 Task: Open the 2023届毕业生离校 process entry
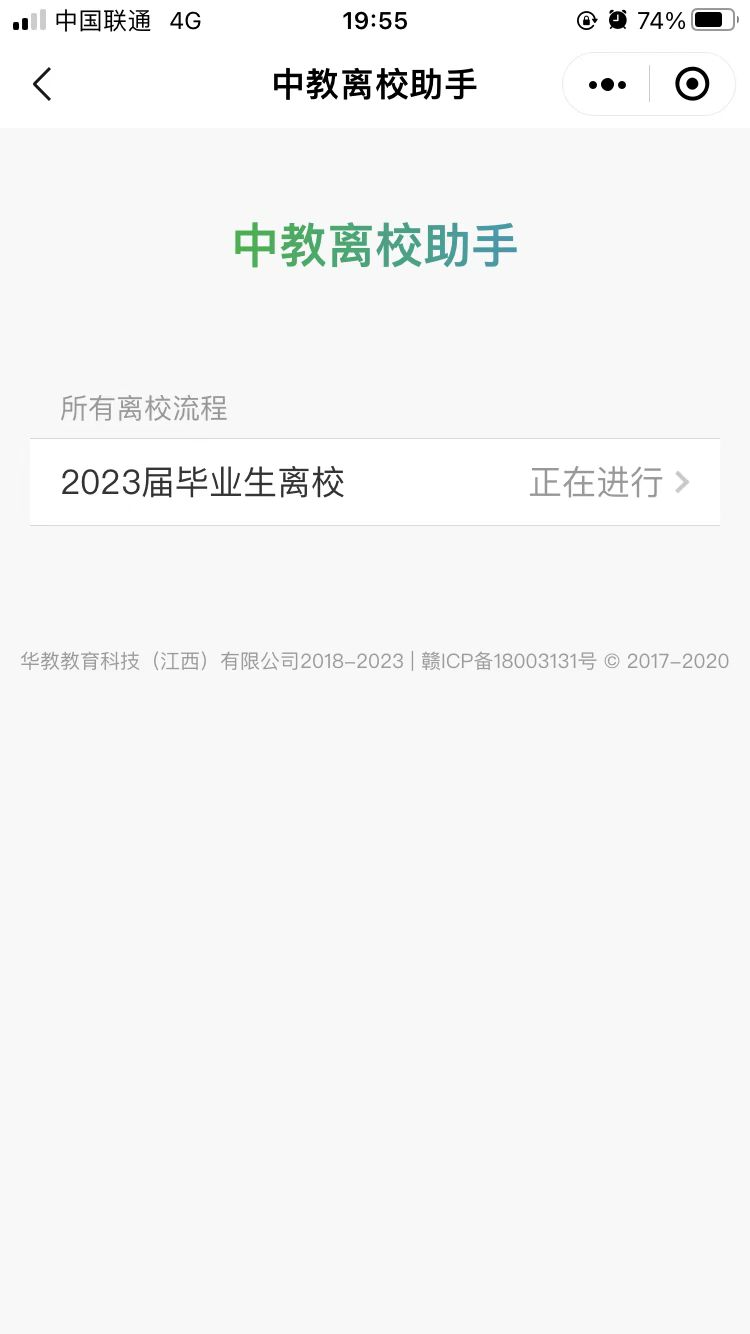[203, 482]
